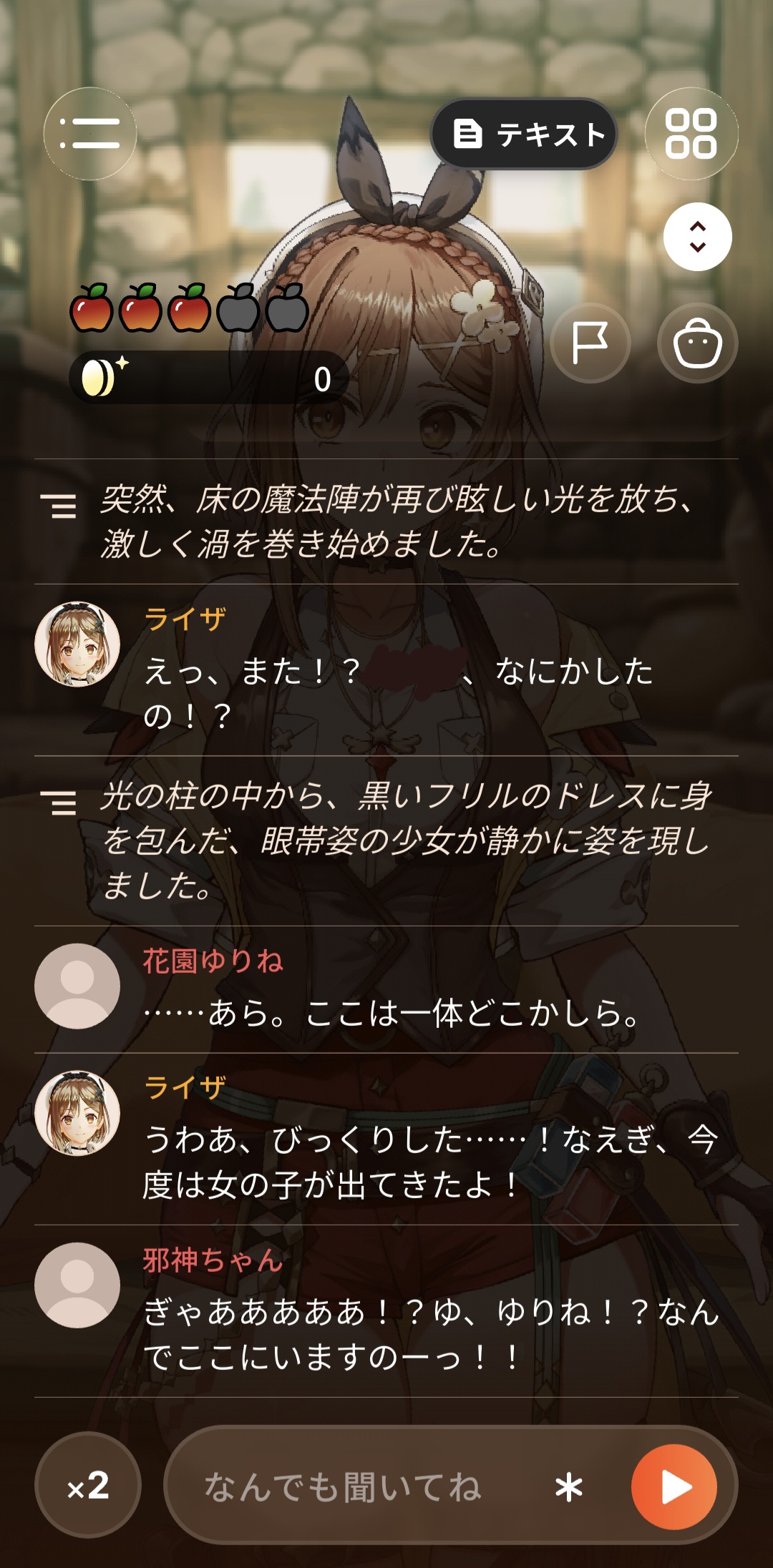773x1568 pixels.
Task: Tap the asterisk icon in input bar
Action: pos(569,1488)
